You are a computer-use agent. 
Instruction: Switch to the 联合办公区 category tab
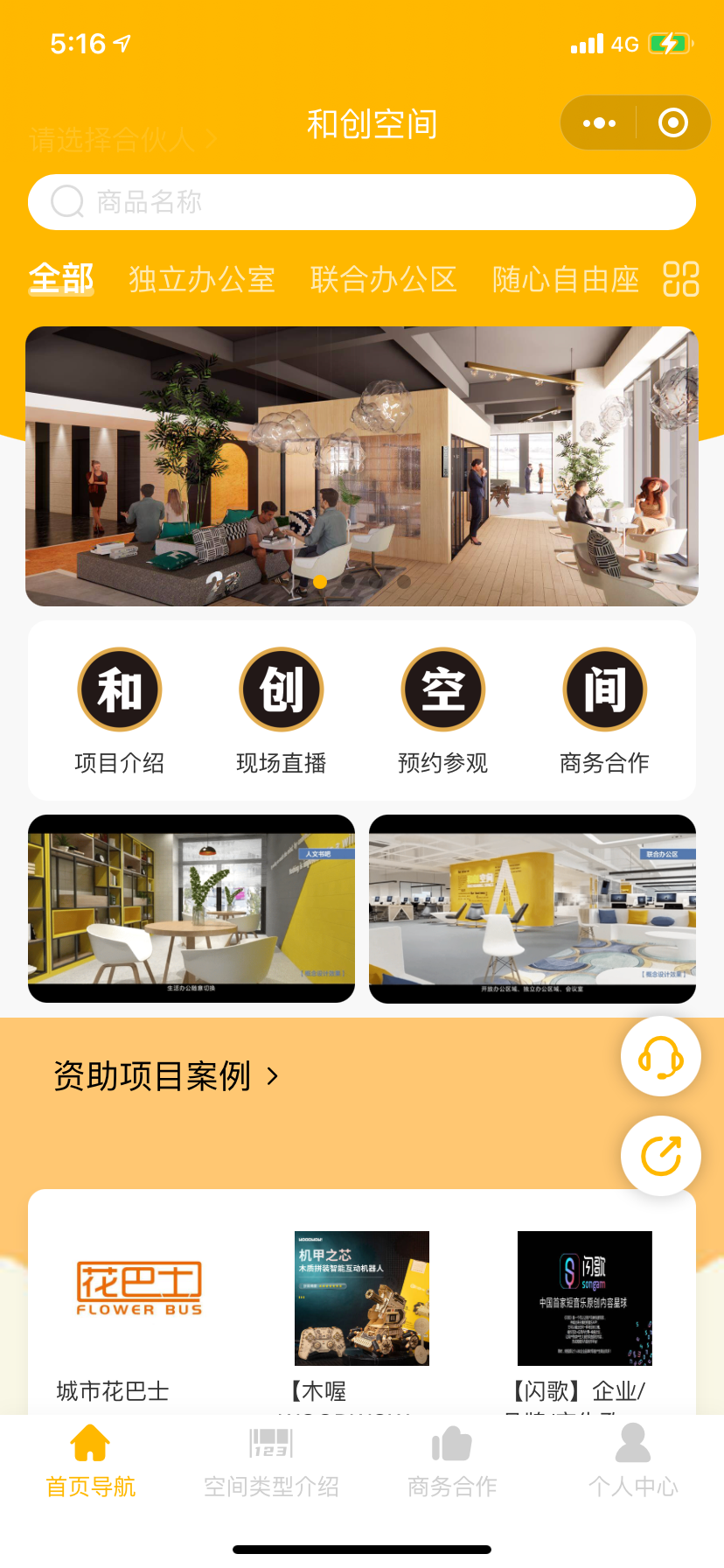click(383, 280)
